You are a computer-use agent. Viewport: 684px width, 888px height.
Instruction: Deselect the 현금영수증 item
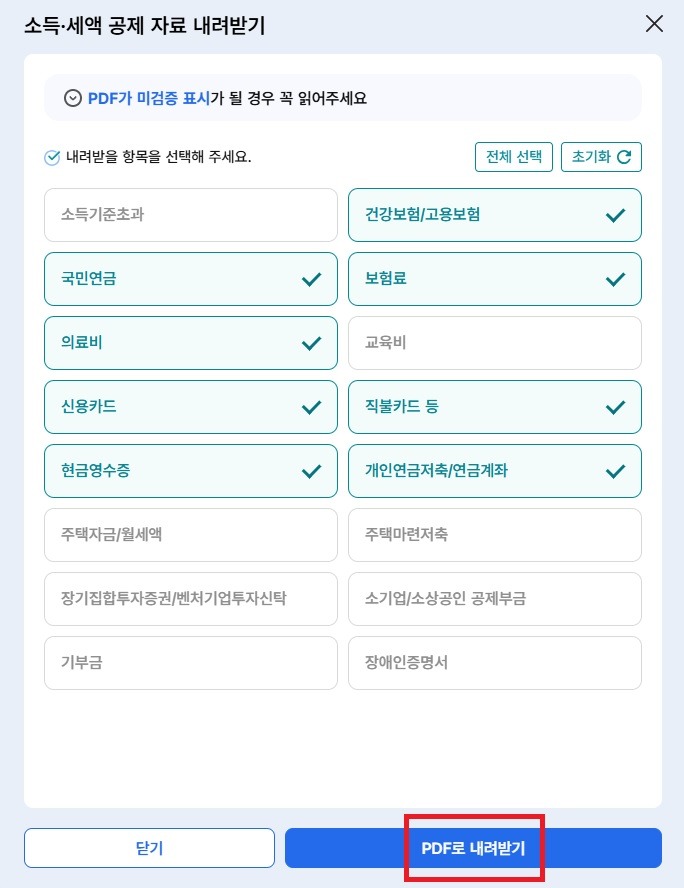191,471
